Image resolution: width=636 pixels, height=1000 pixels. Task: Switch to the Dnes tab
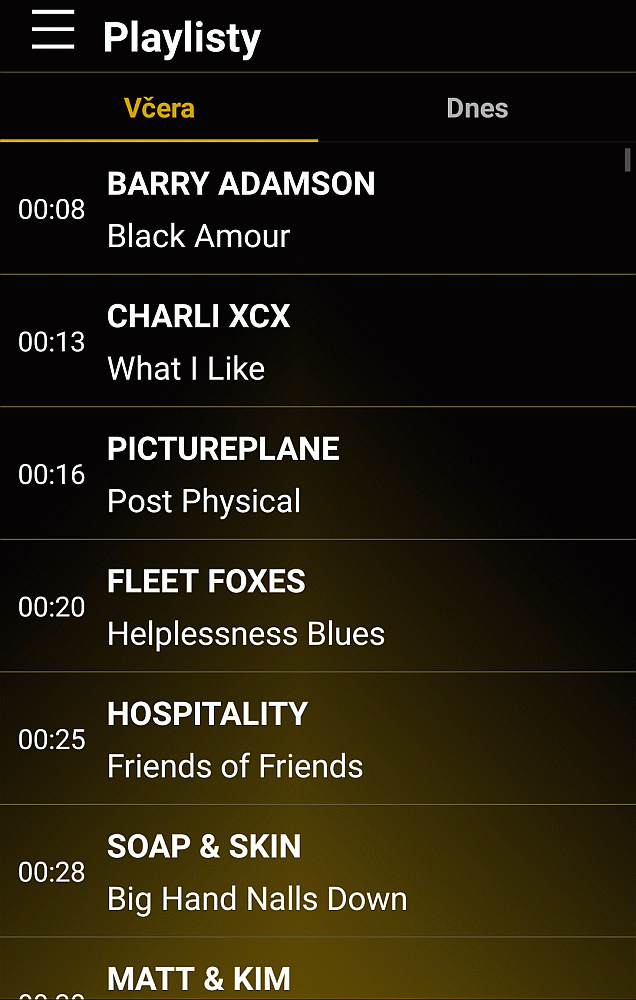(x=477, y=108)
